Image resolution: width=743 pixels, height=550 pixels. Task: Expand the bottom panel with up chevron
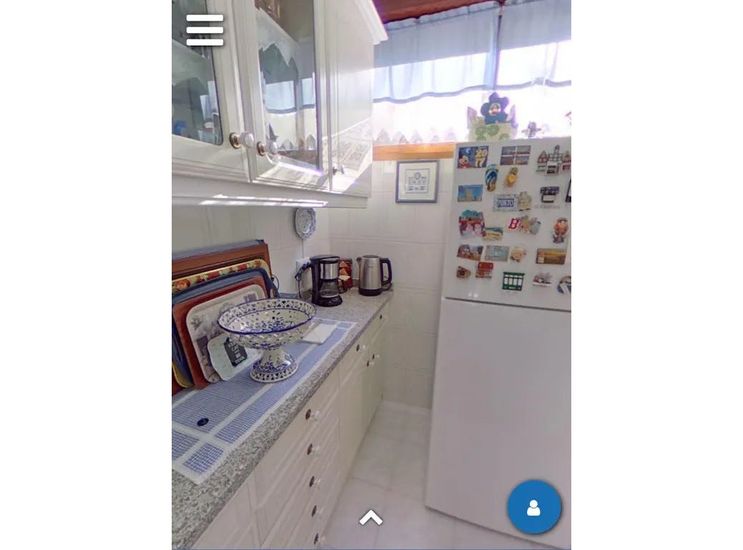371,518
